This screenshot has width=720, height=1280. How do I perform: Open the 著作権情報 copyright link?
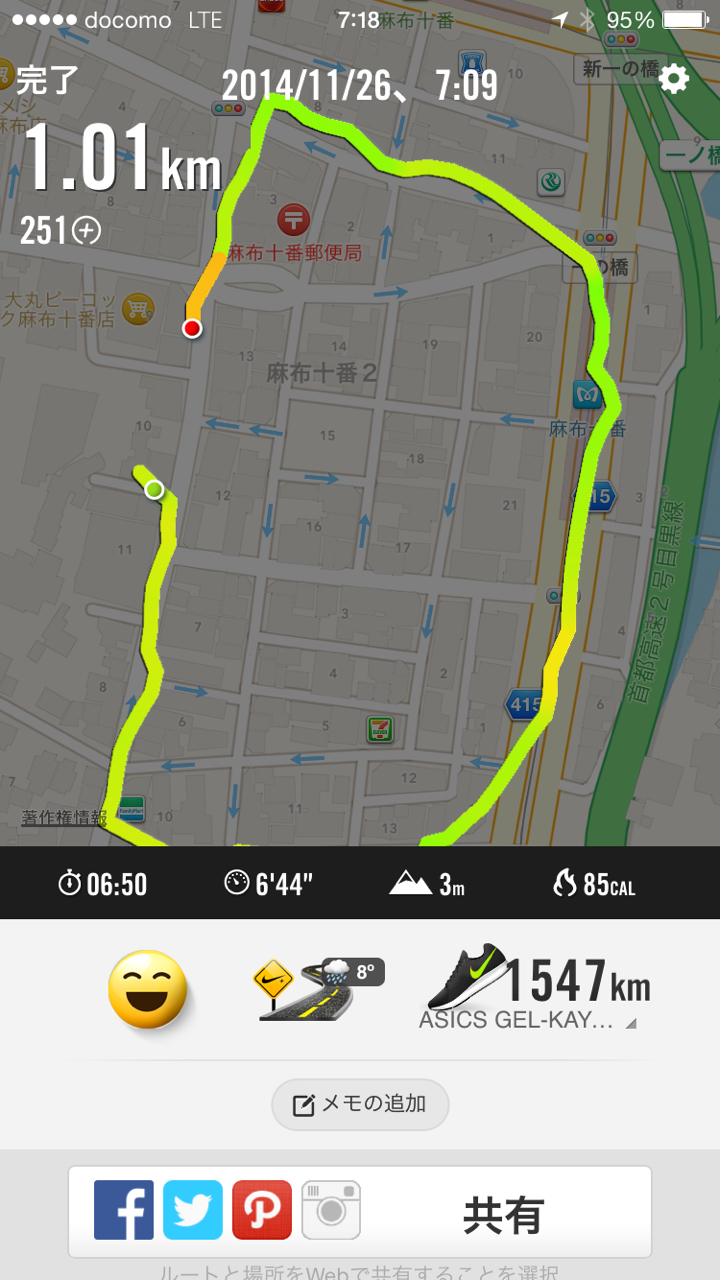(64, 817)
